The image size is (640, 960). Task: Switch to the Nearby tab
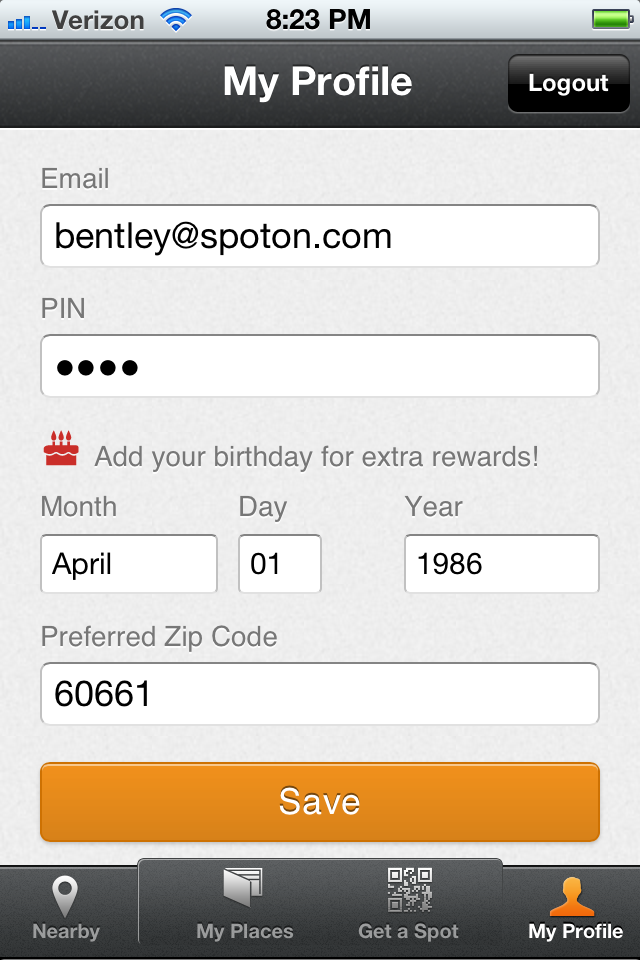(66, 909)
